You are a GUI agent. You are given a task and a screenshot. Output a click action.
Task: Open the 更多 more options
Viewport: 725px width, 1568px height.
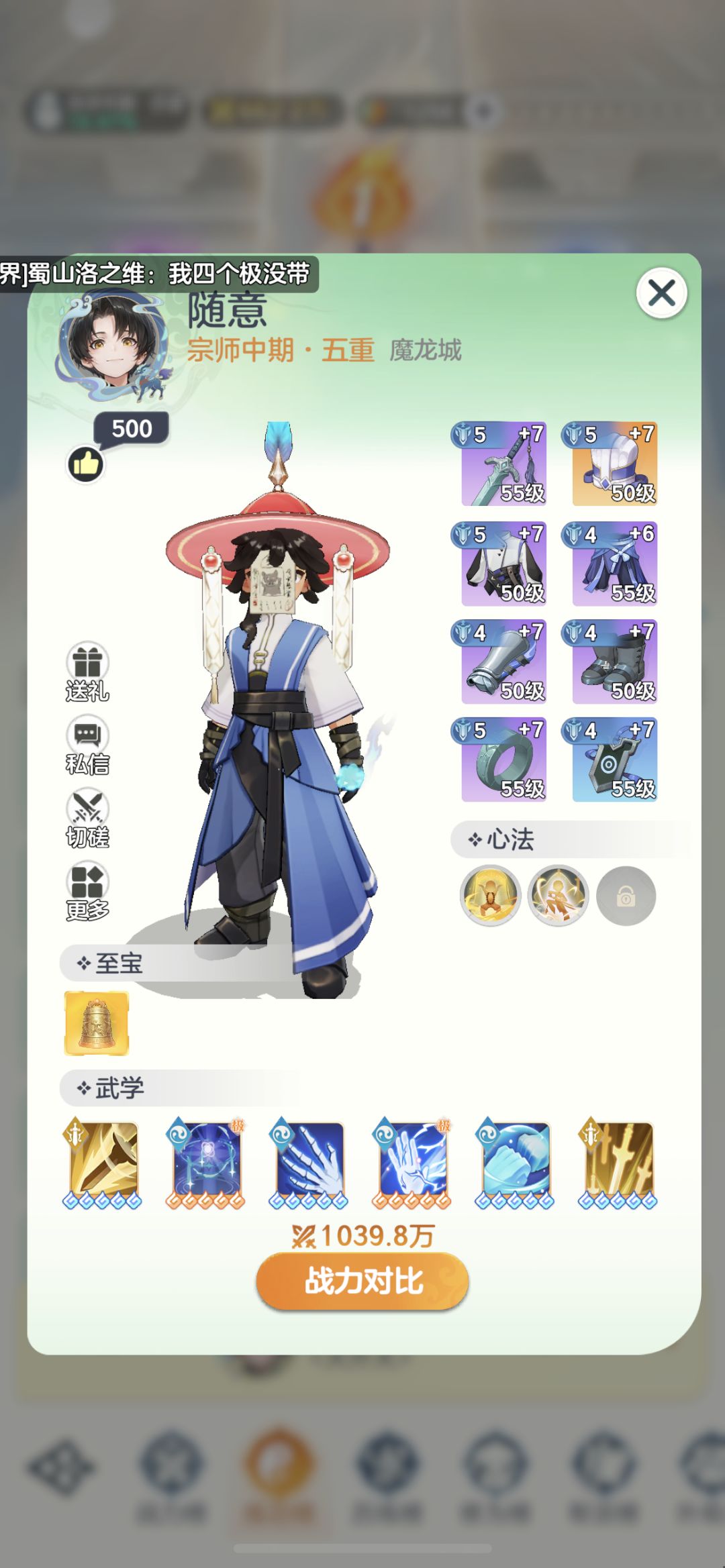[87, 892]
